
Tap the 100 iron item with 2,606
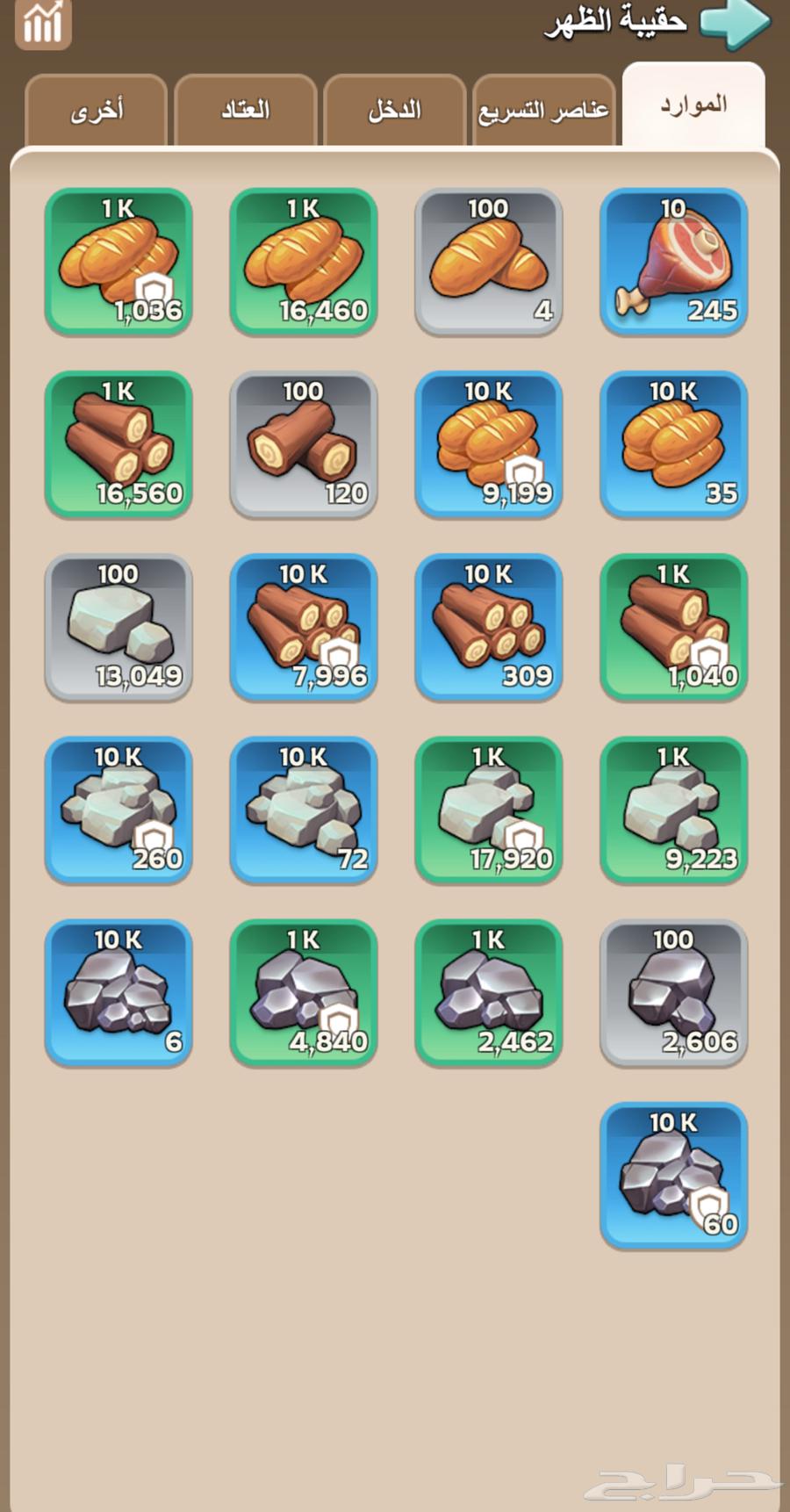(x=673, y=991)
